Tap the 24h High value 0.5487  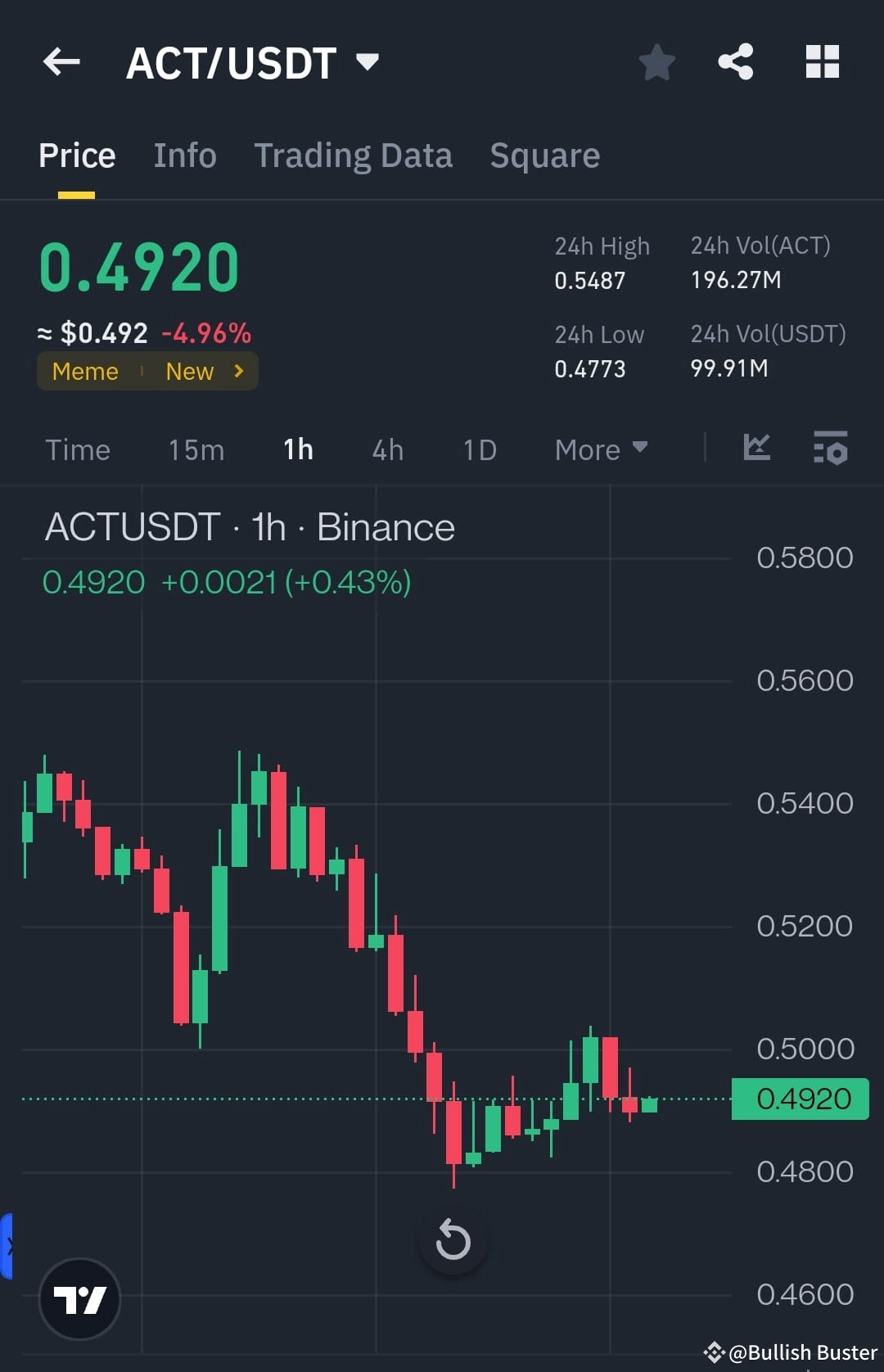pyautogui.click(x=589, y=281)
